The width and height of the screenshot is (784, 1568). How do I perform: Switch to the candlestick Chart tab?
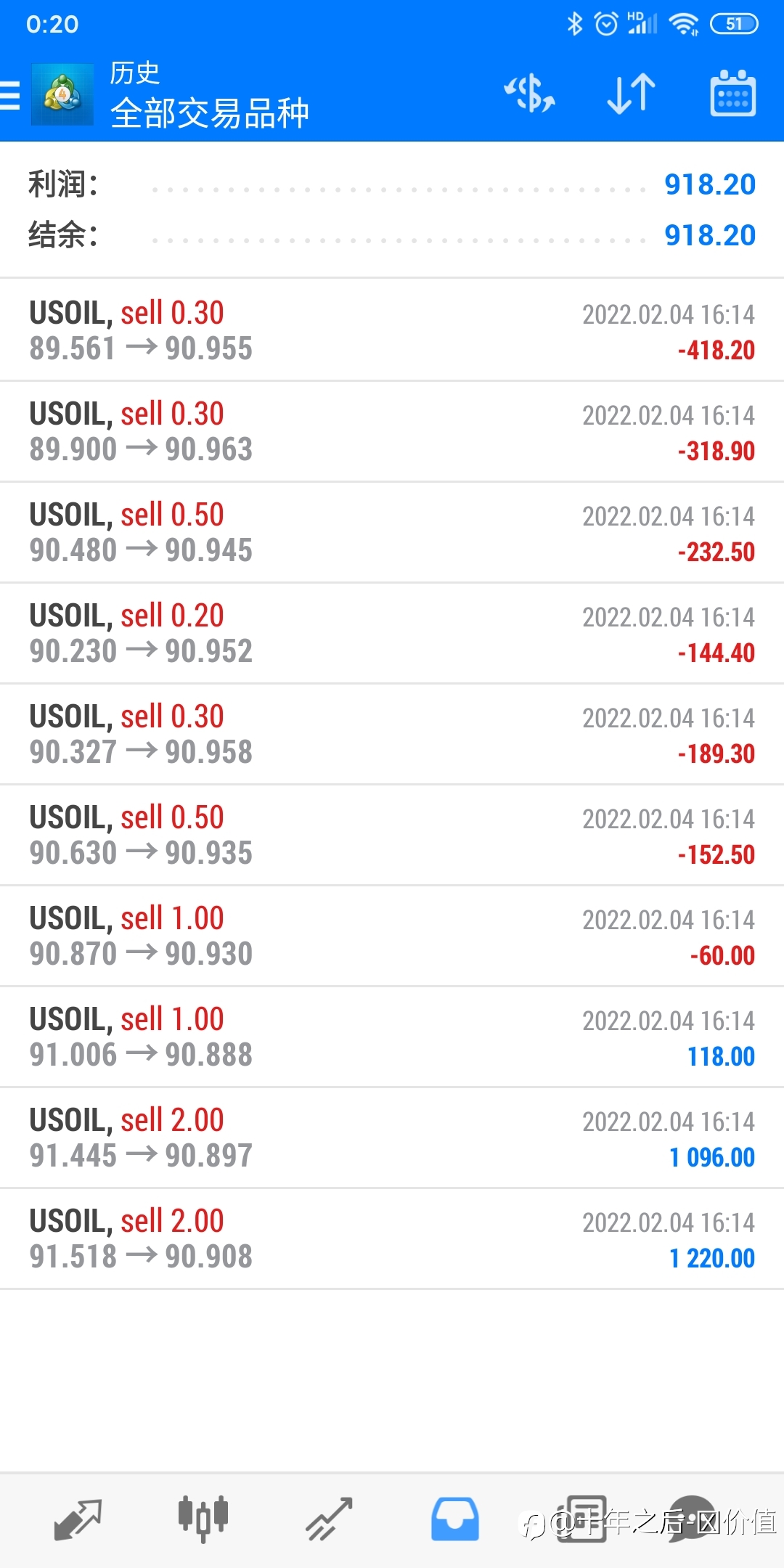[x=203, y=1519]
